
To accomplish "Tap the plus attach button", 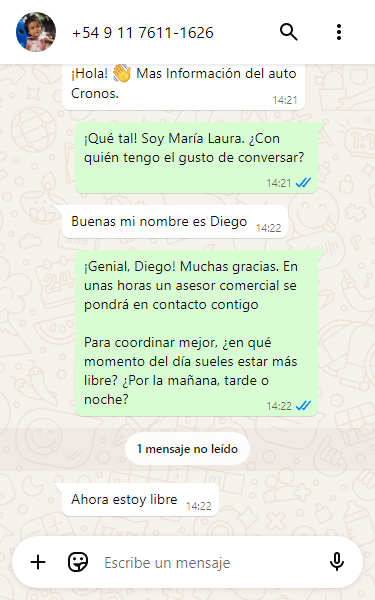I will (38, 562).
